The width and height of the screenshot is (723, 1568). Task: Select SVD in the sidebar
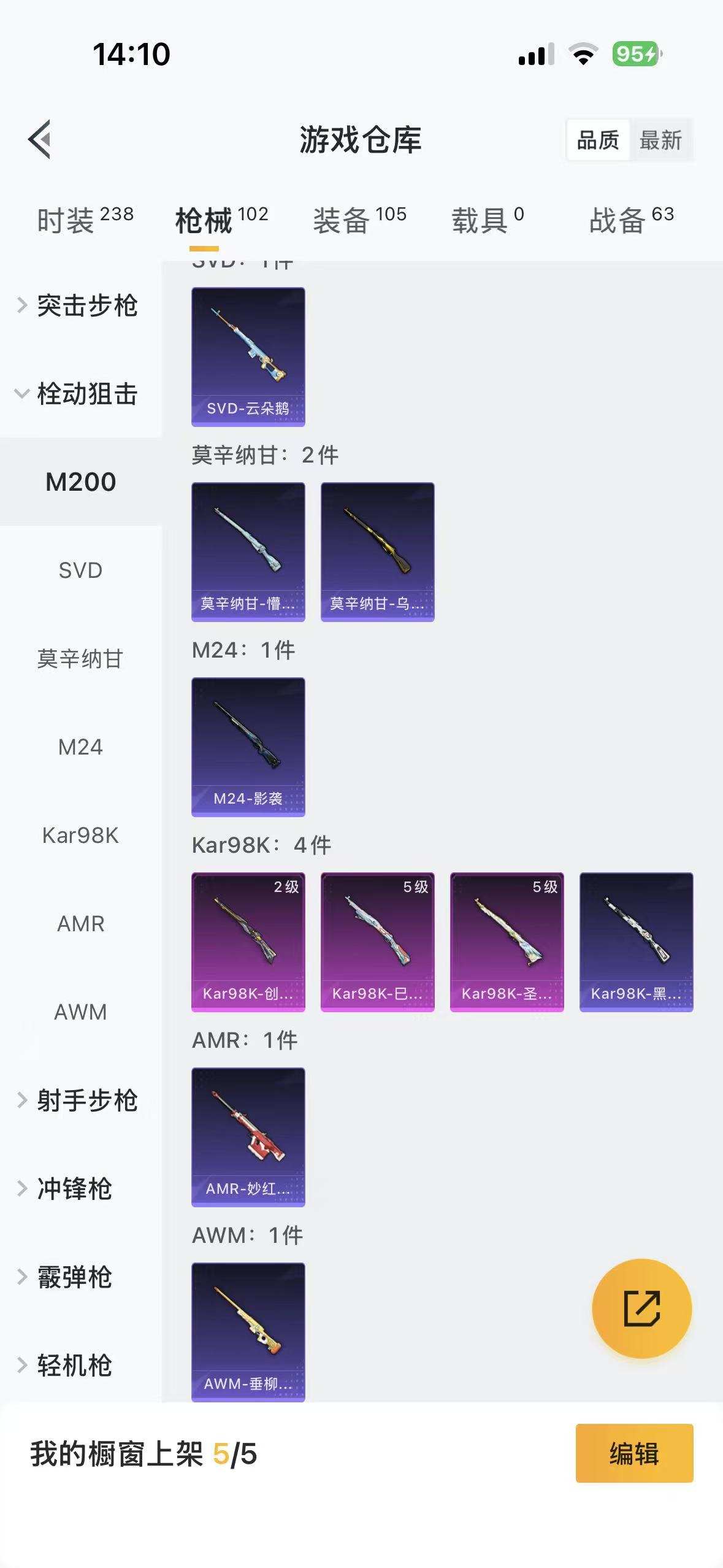pyautogui.click(x=80, y=571)
